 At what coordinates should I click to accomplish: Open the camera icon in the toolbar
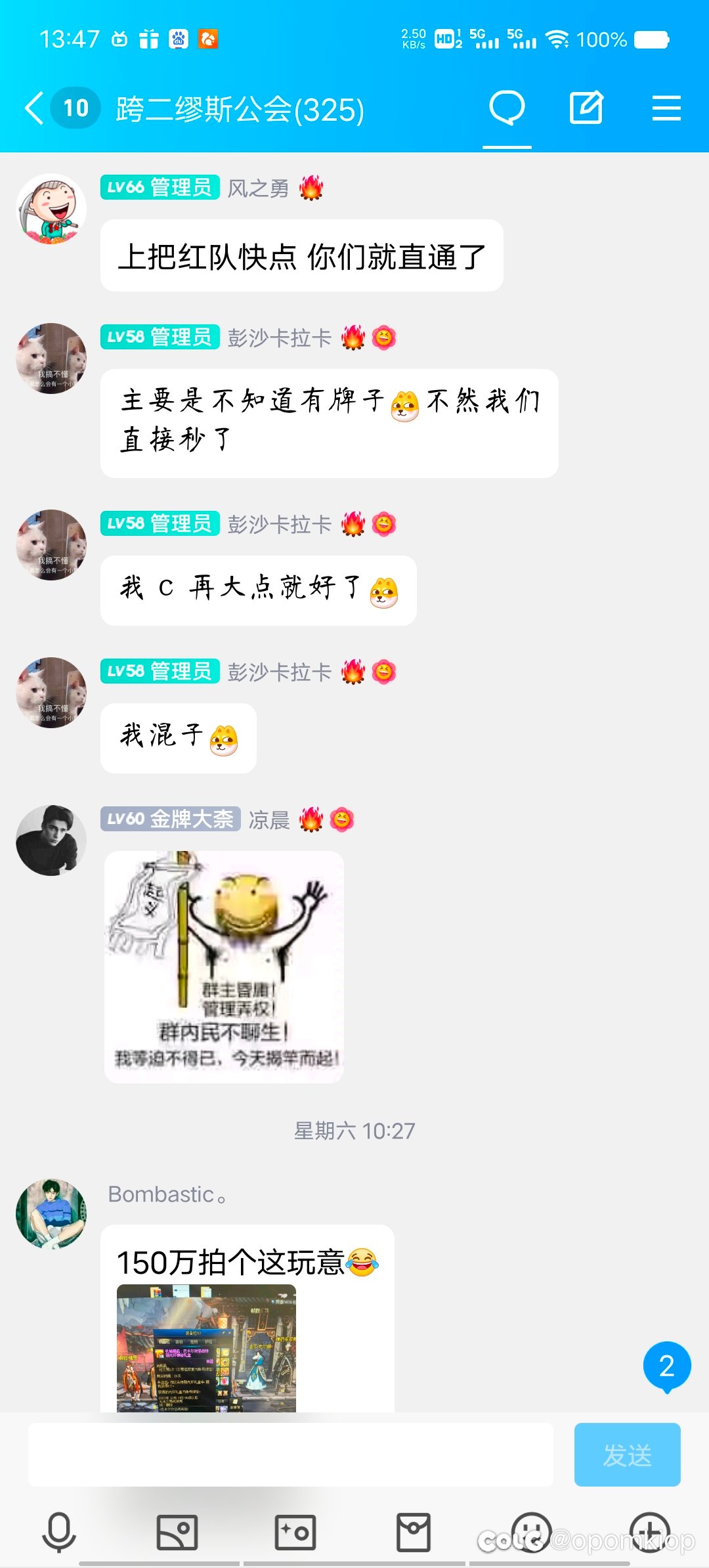pos(295,1533)
